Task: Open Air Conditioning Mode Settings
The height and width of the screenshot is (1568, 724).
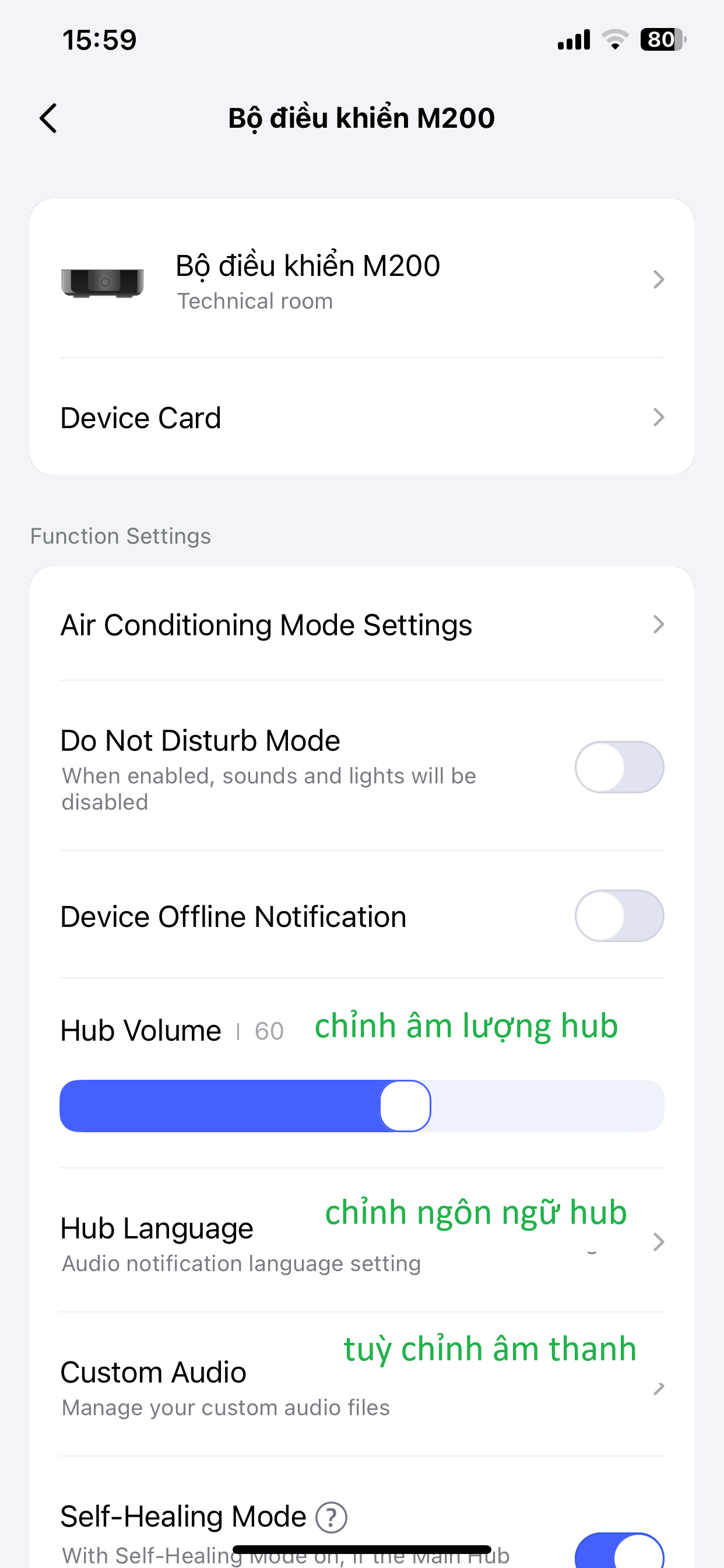Action: coord(361,625)
